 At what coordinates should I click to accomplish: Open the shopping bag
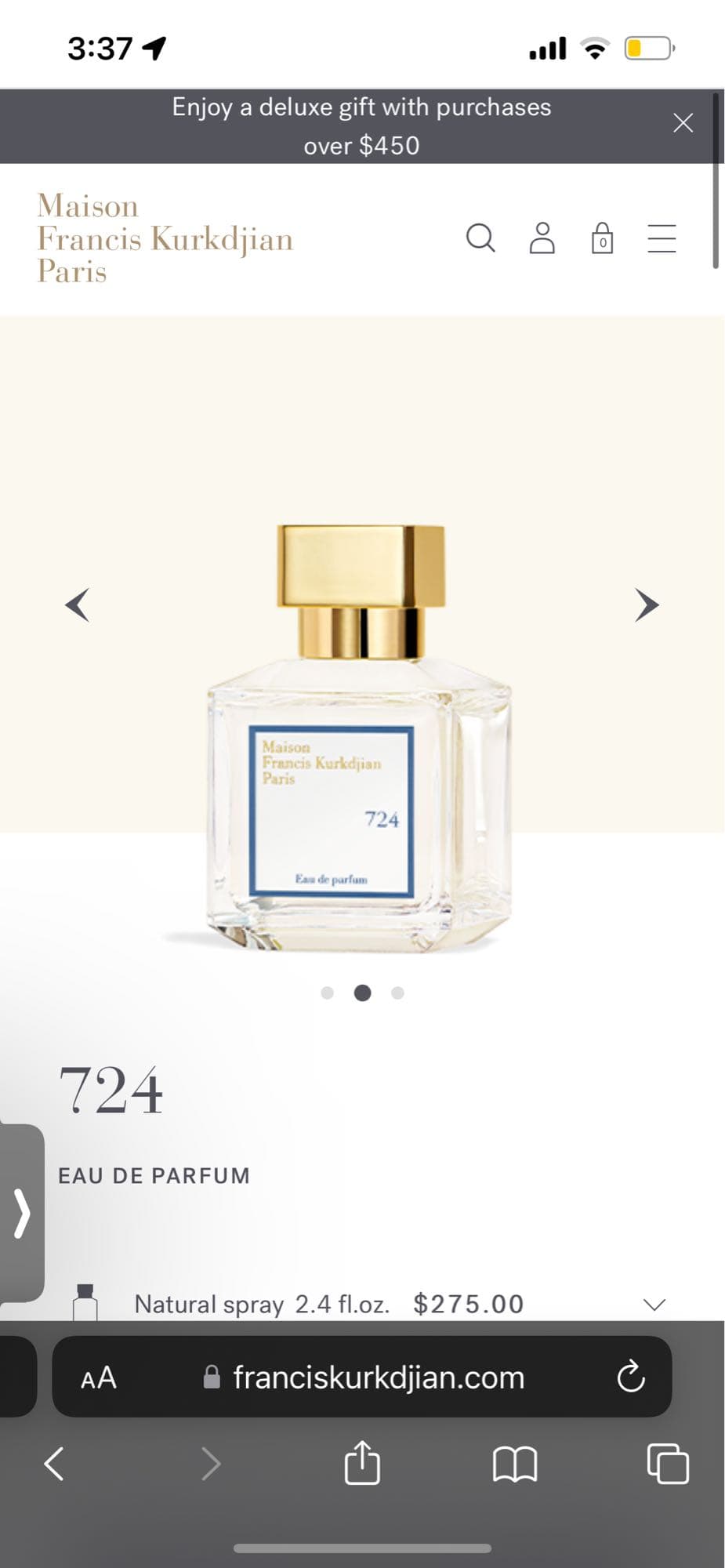point(602,238)
